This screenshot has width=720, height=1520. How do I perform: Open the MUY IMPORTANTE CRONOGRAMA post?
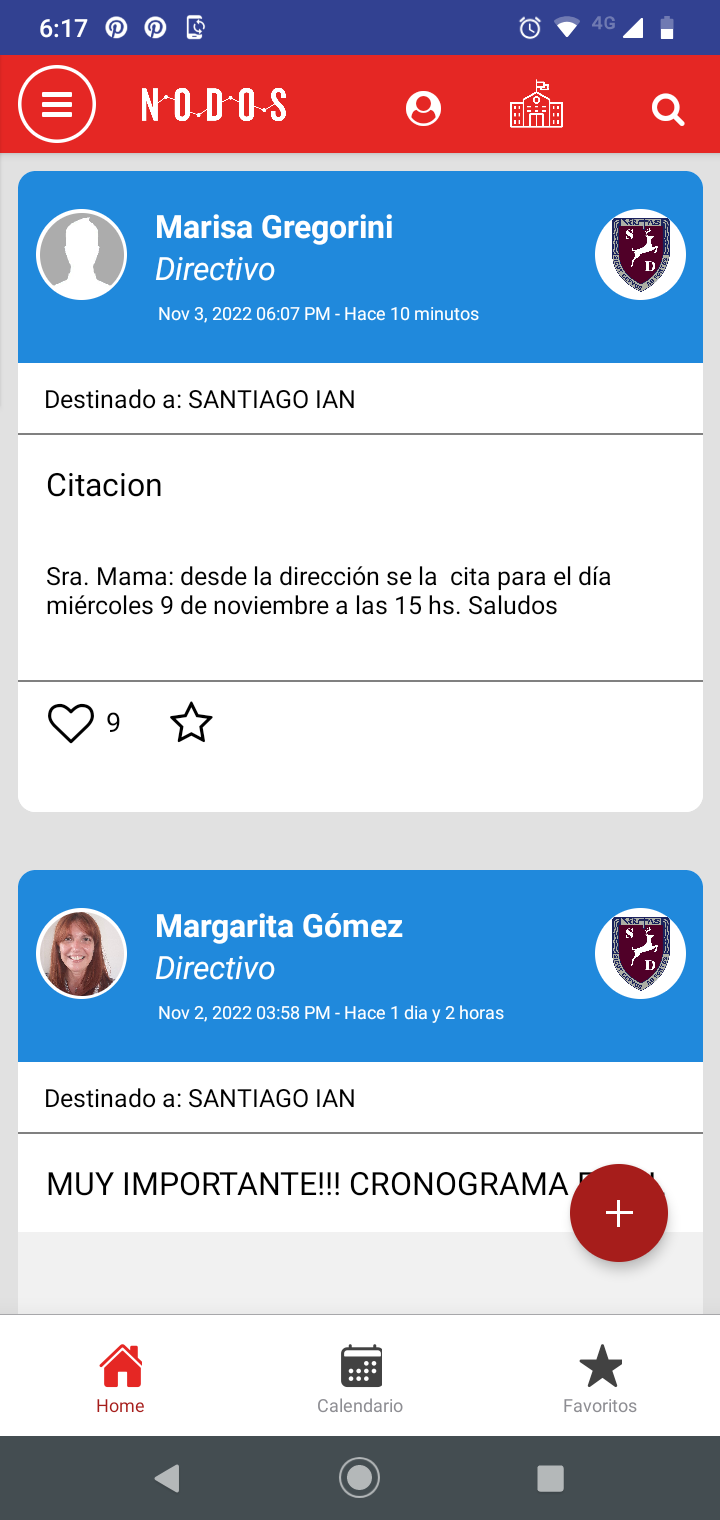point(300,1184)
